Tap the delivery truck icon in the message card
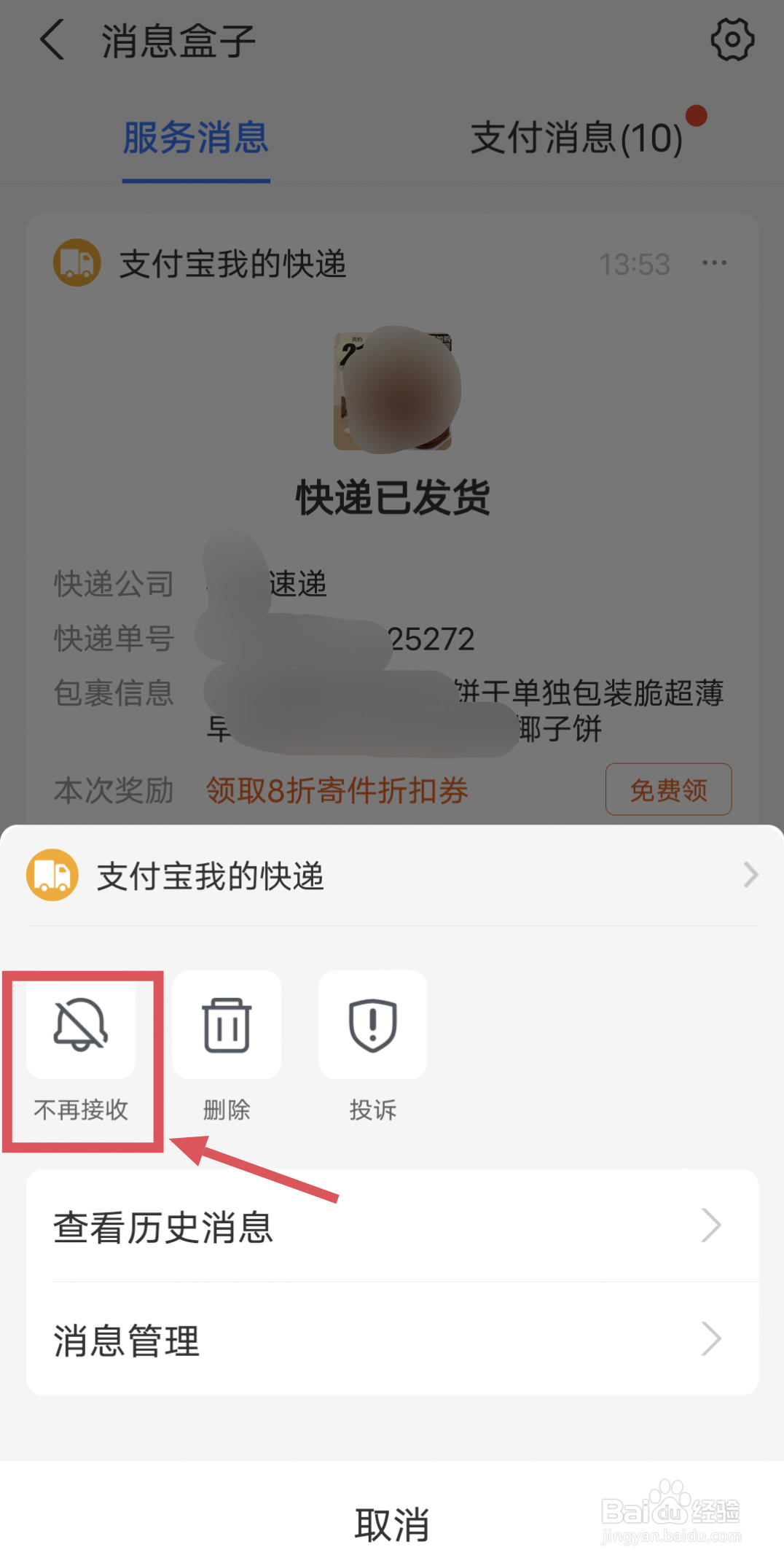 click(75, 264)
